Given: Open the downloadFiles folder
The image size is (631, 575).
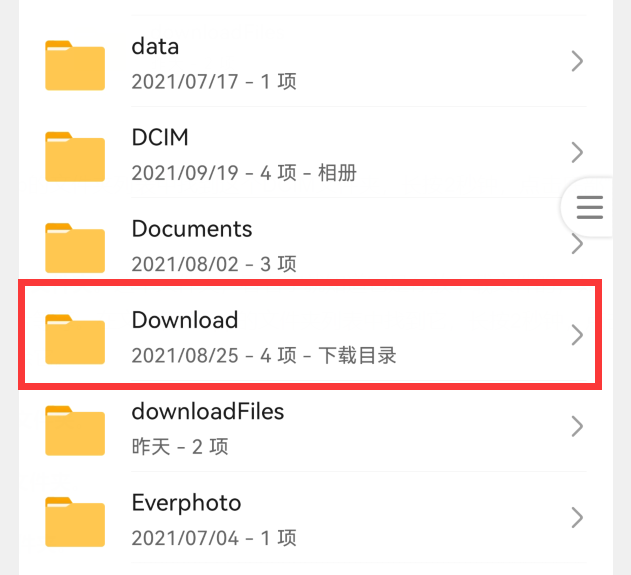Looking at the screenshot, I should pyautogui.click(x=300, y=427).
